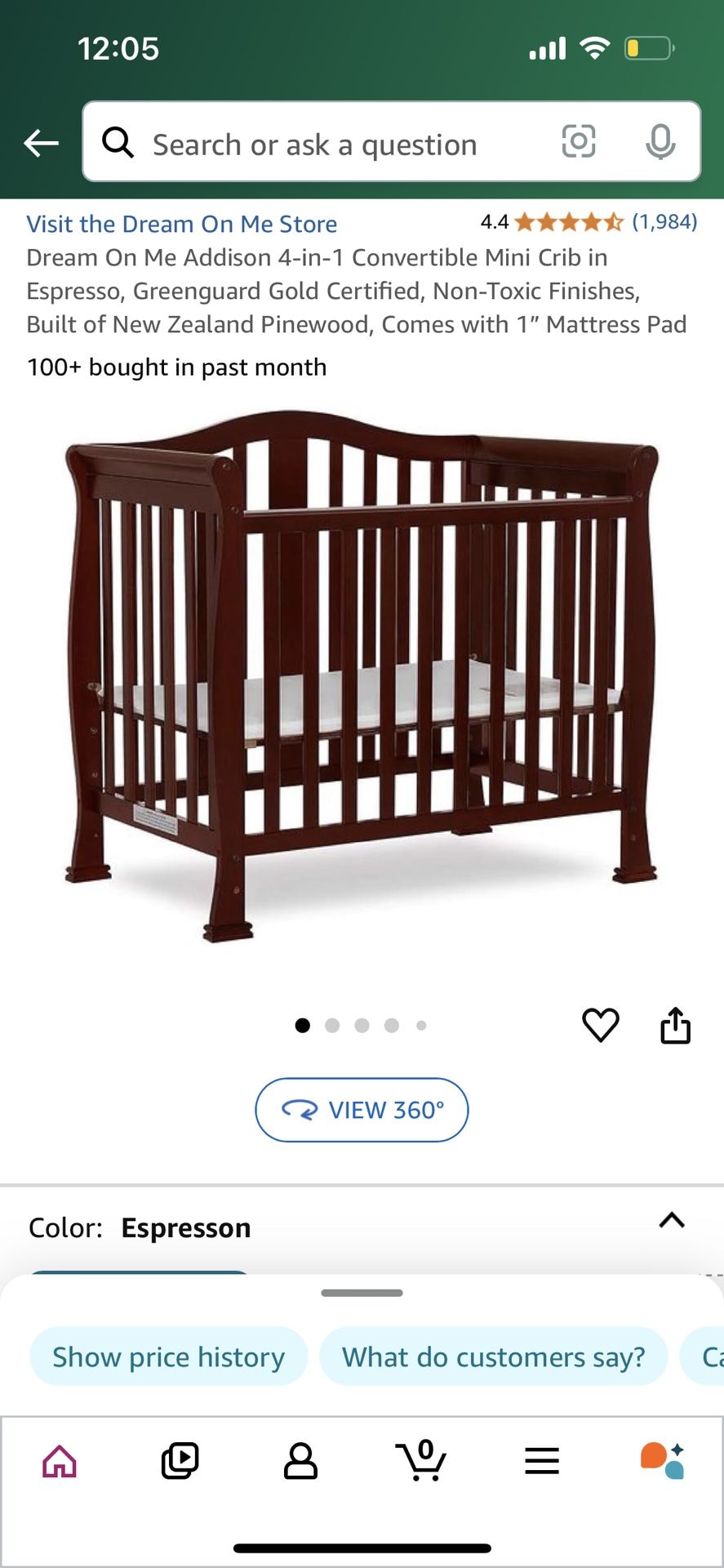
Task: Open the video shopping icon in bottom bar
Action: click(x=179, y=1462)
